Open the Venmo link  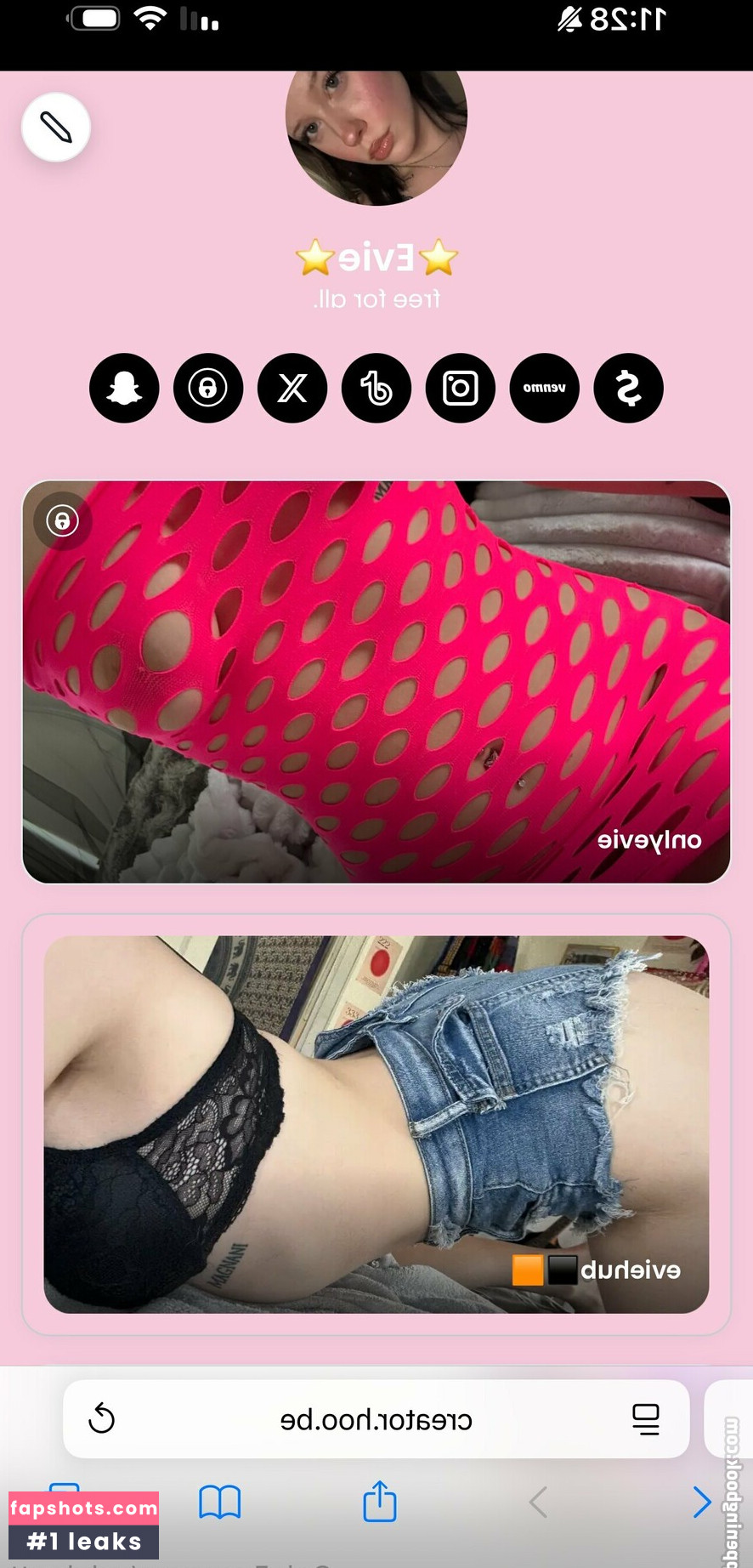(545, 389)
